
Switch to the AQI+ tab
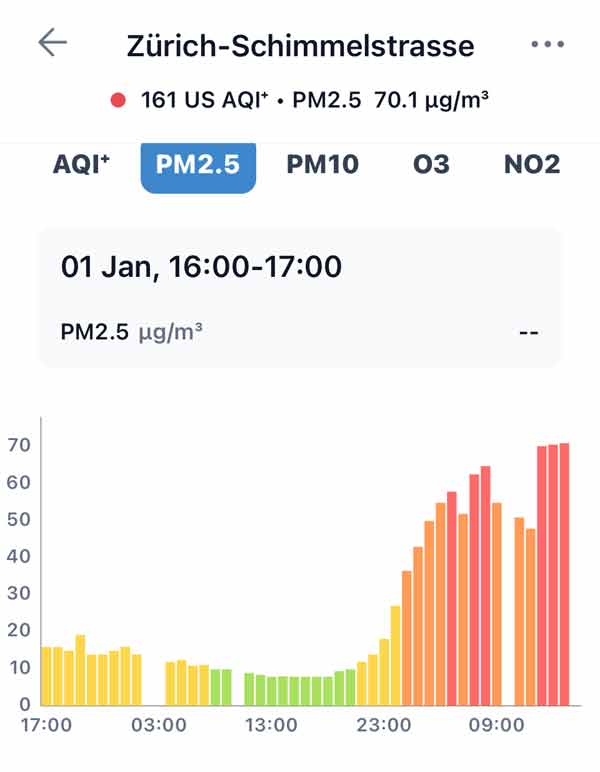tap(81, 165)
